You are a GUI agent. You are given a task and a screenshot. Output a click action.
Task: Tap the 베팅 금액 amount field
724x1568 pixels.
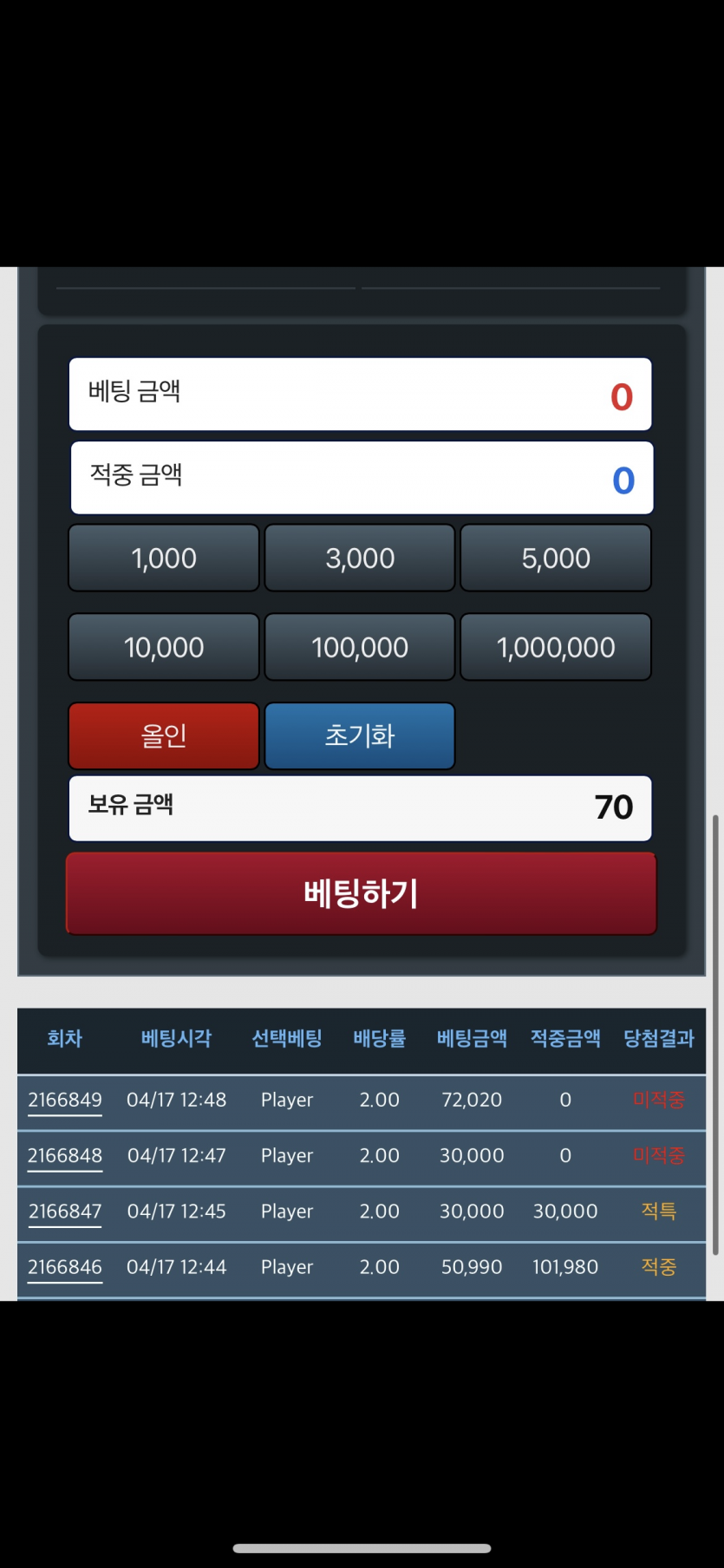tap(361, 395)
